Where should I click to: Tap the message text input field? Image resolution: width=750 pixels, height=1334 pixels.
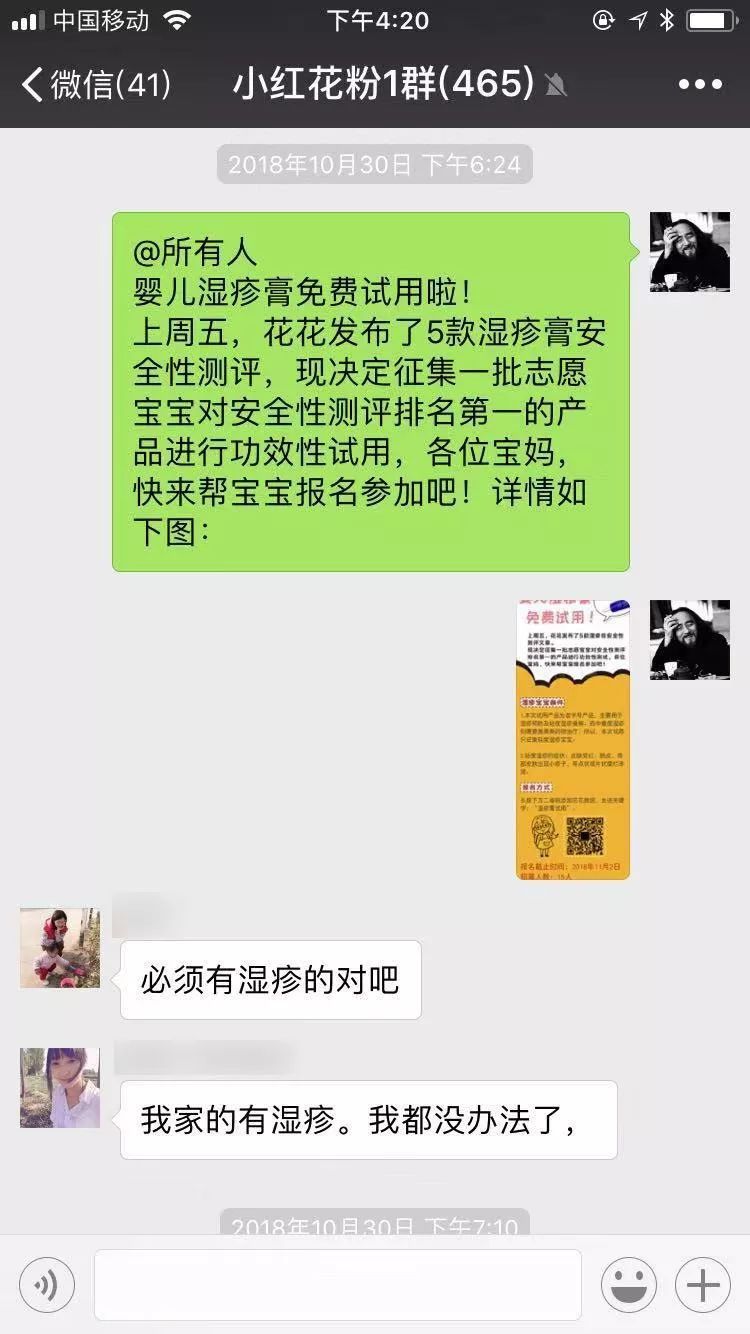[337, 1285]
